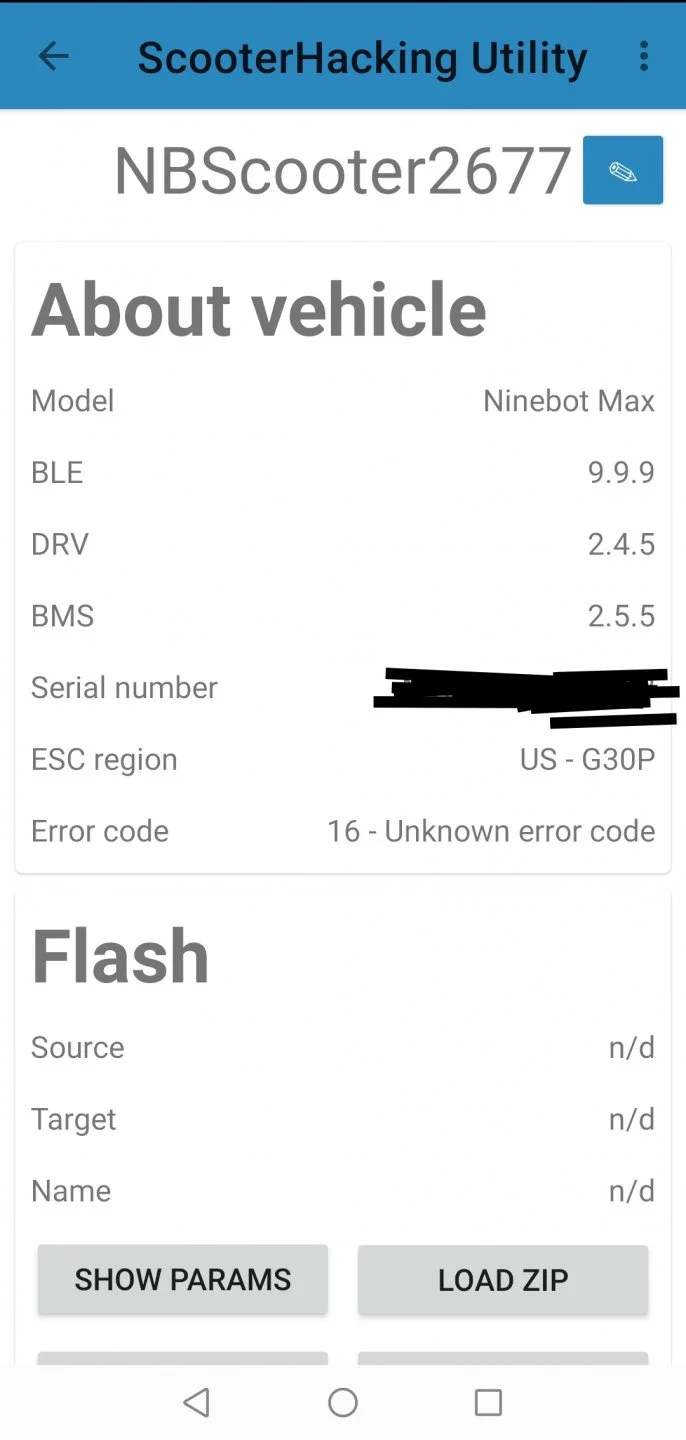Viewport: 686px width, 1440px height.
Task: Edit the scooter name with pencil button
Action: (x=622, y=171)
